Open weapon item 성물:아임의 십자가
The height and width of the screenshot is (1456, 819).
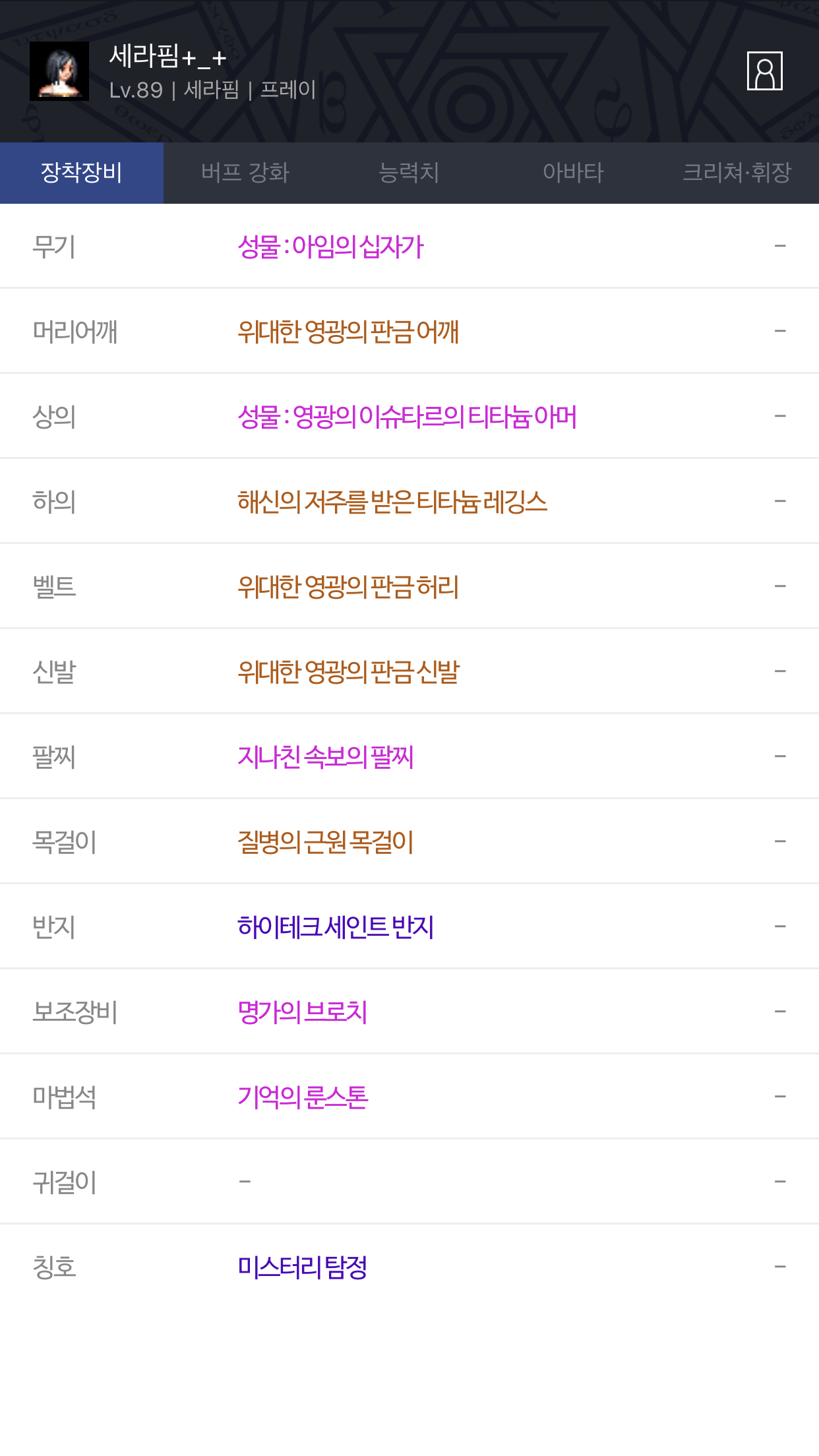click(x=330, y=247)
